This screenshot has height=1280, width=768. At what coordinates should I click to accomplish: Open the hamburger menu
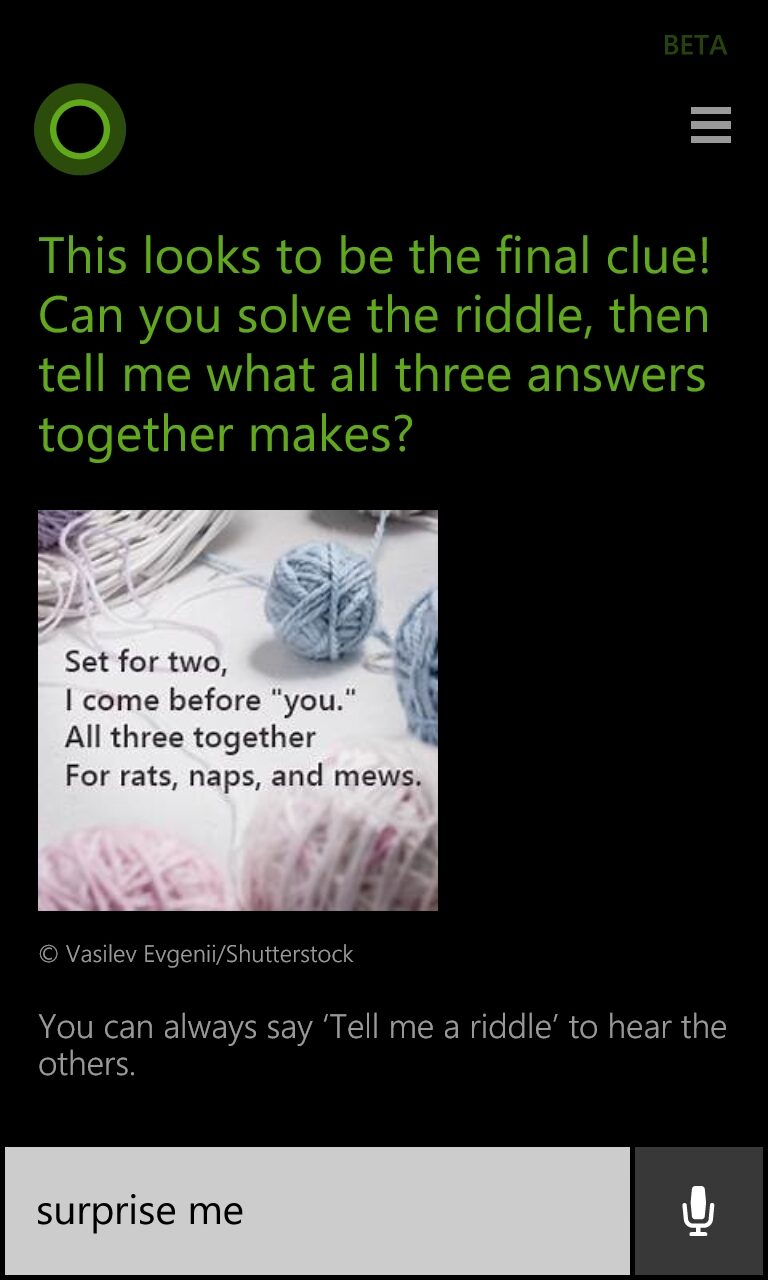[x=710, y=125]
